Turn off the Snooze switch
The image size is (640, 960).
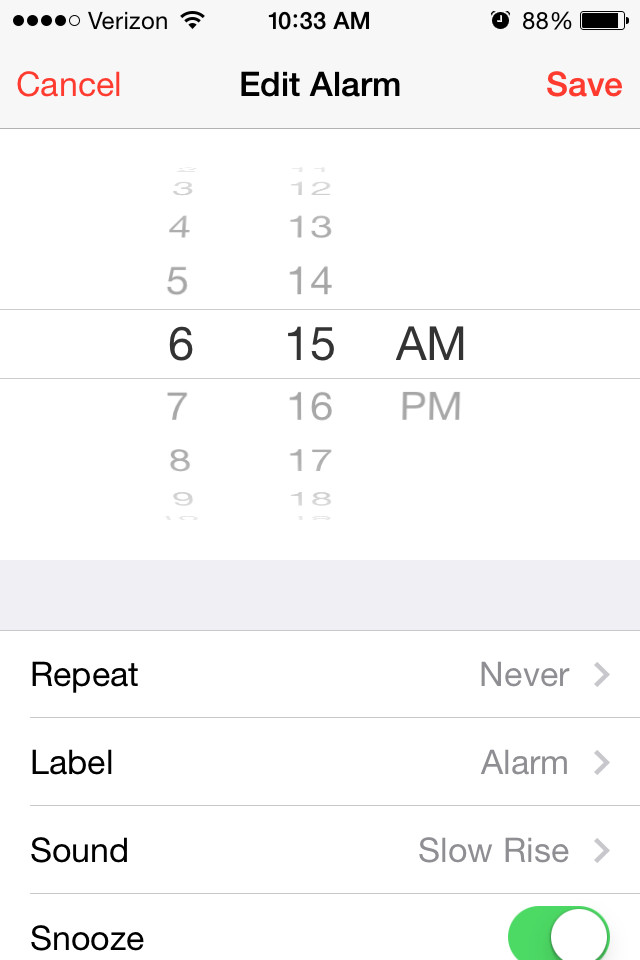(559, 937)
